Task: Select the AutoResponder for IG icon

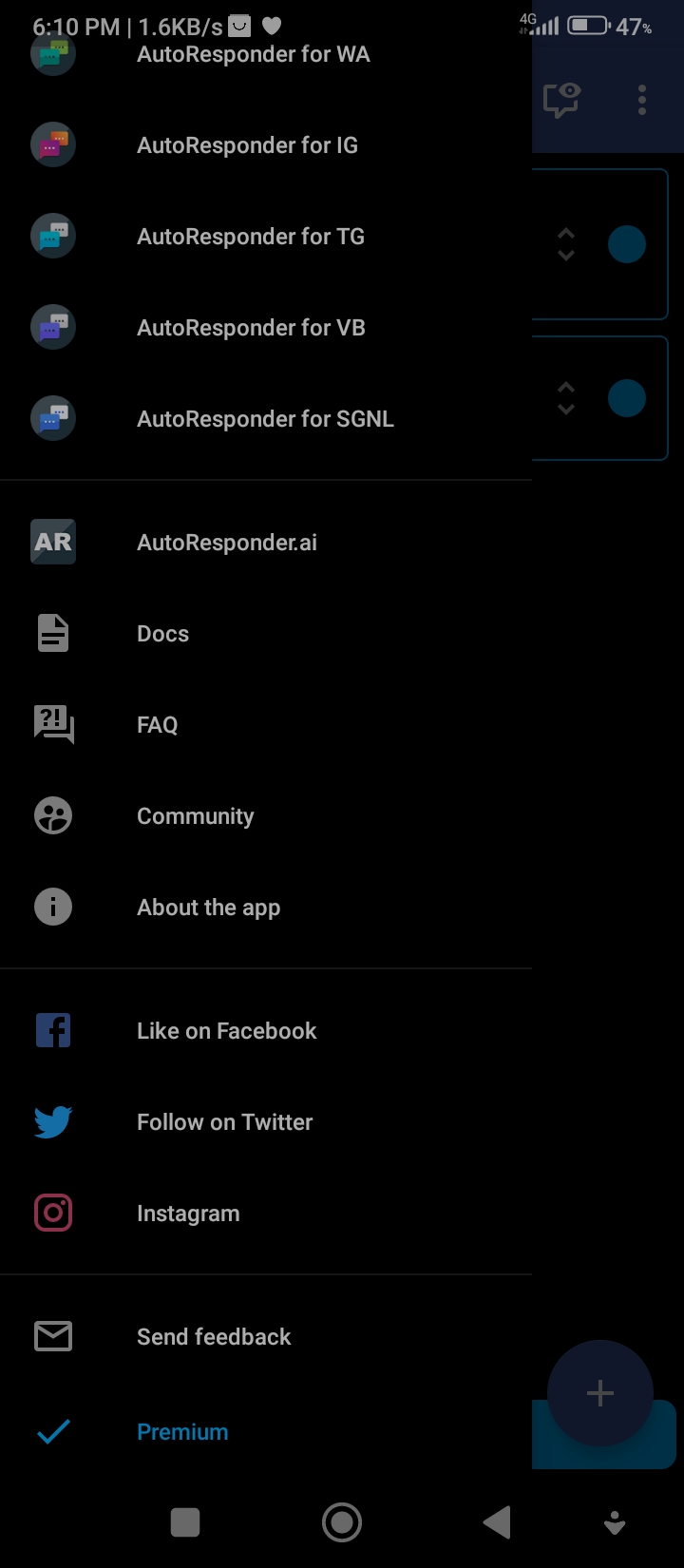Action: pyautogui.click(x=52, y=144)
